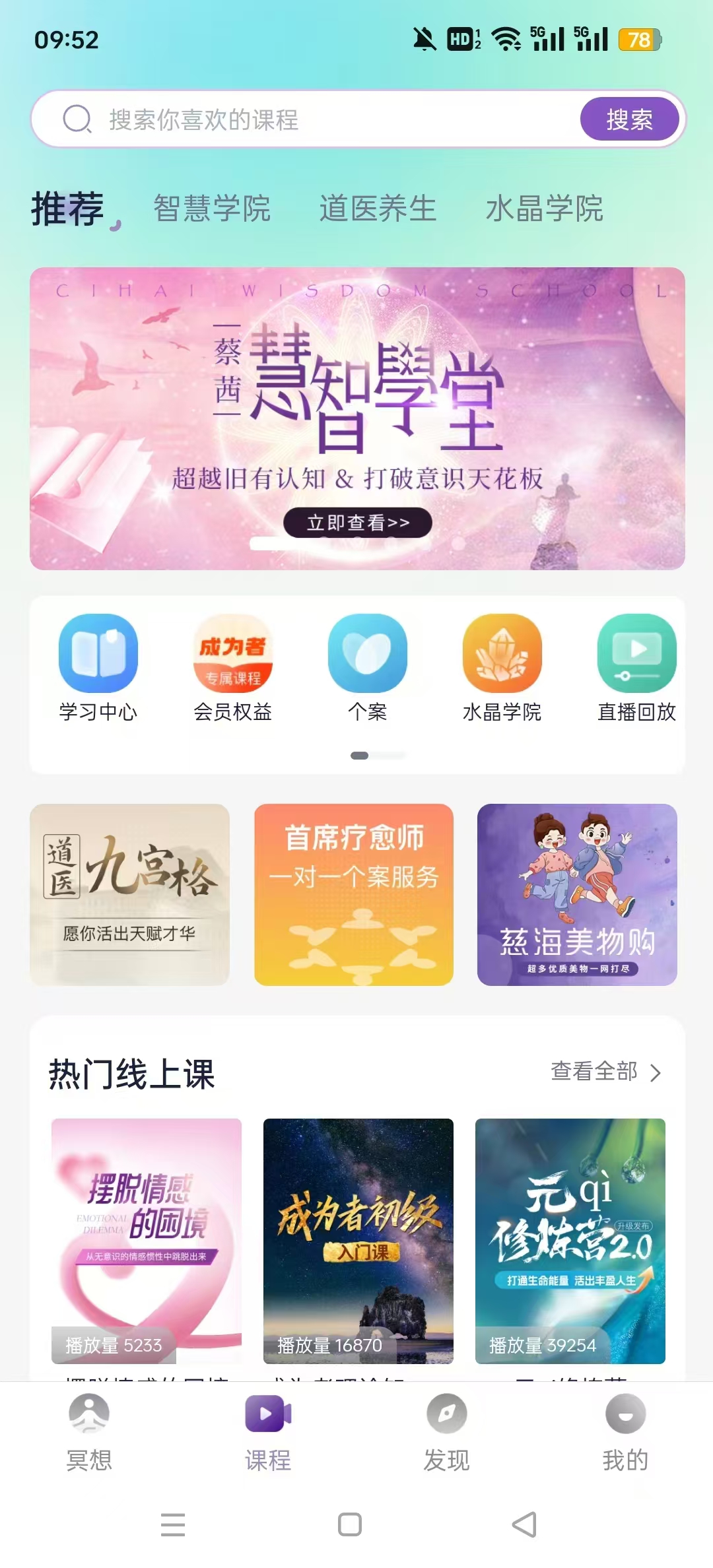View all hot online courses via 查看全部
This screenshot has height=1568, width=713.
coord(606,1072)
